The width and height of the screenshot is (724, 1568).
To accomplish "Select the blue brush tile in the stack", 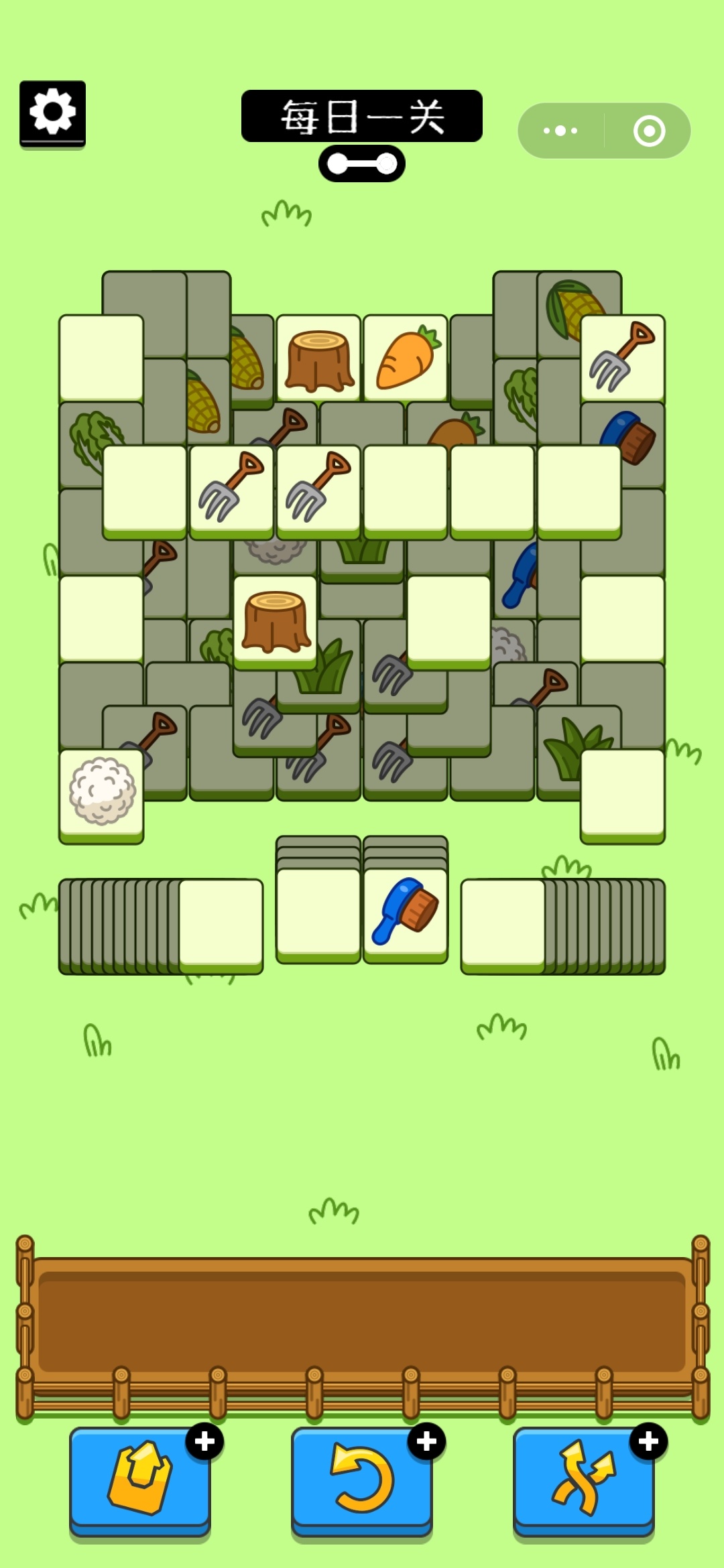I will [405, 913].
